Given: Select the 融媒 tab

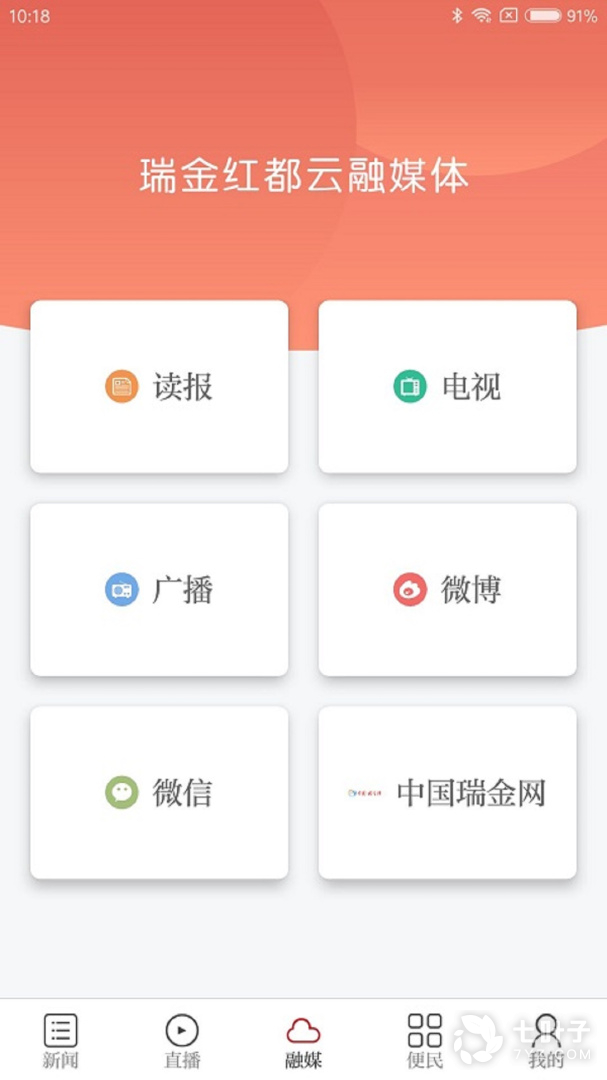Looking at the screenshot, I should pos(303,1040).
